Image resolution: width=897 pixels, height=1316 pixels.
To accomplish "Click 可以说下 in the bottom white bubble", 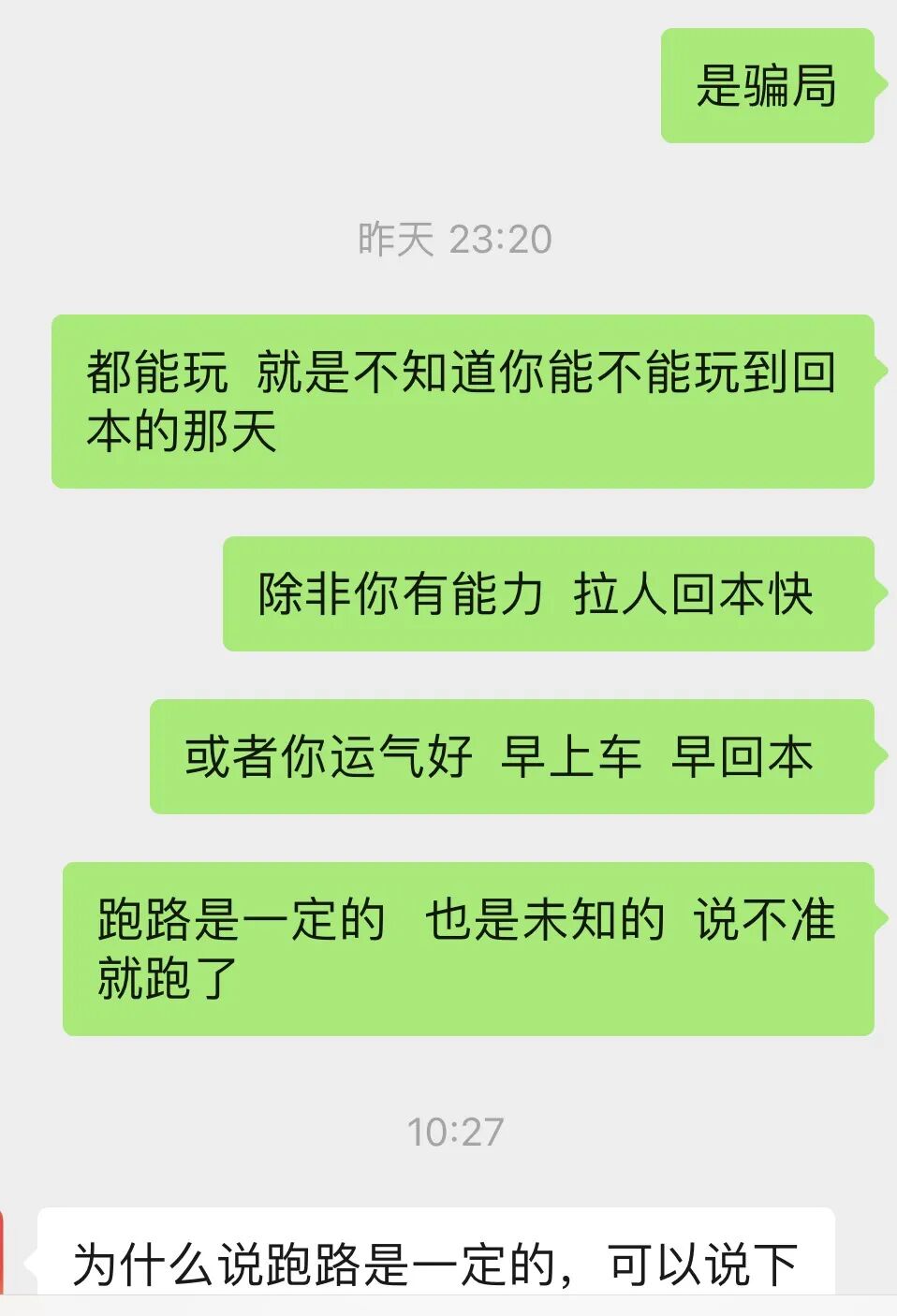I will (702, 1264).
